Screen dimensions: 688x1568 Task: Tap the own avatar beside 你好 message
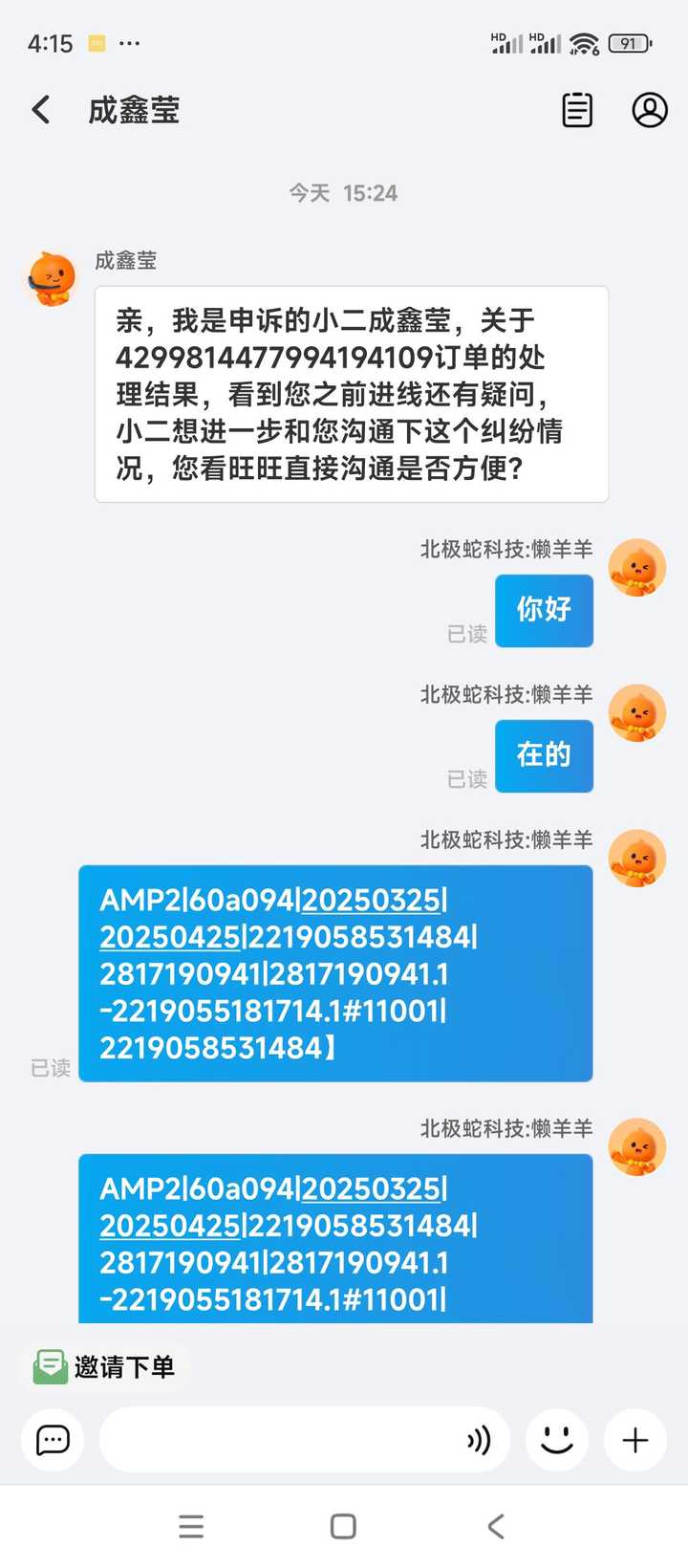pos(637,567)
